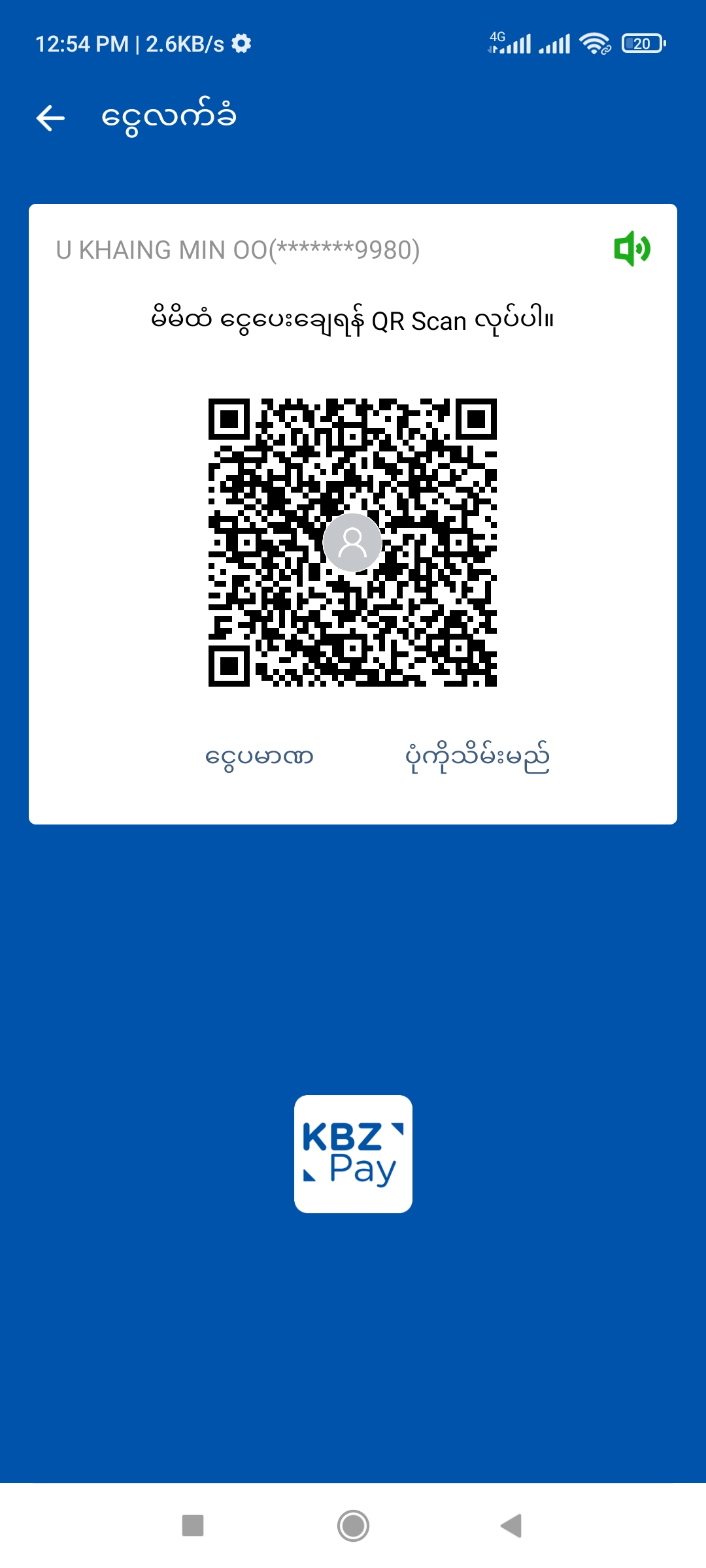Screen dimensions: 706x1568
Task: Go to the system home screen
Action: 353,1526
